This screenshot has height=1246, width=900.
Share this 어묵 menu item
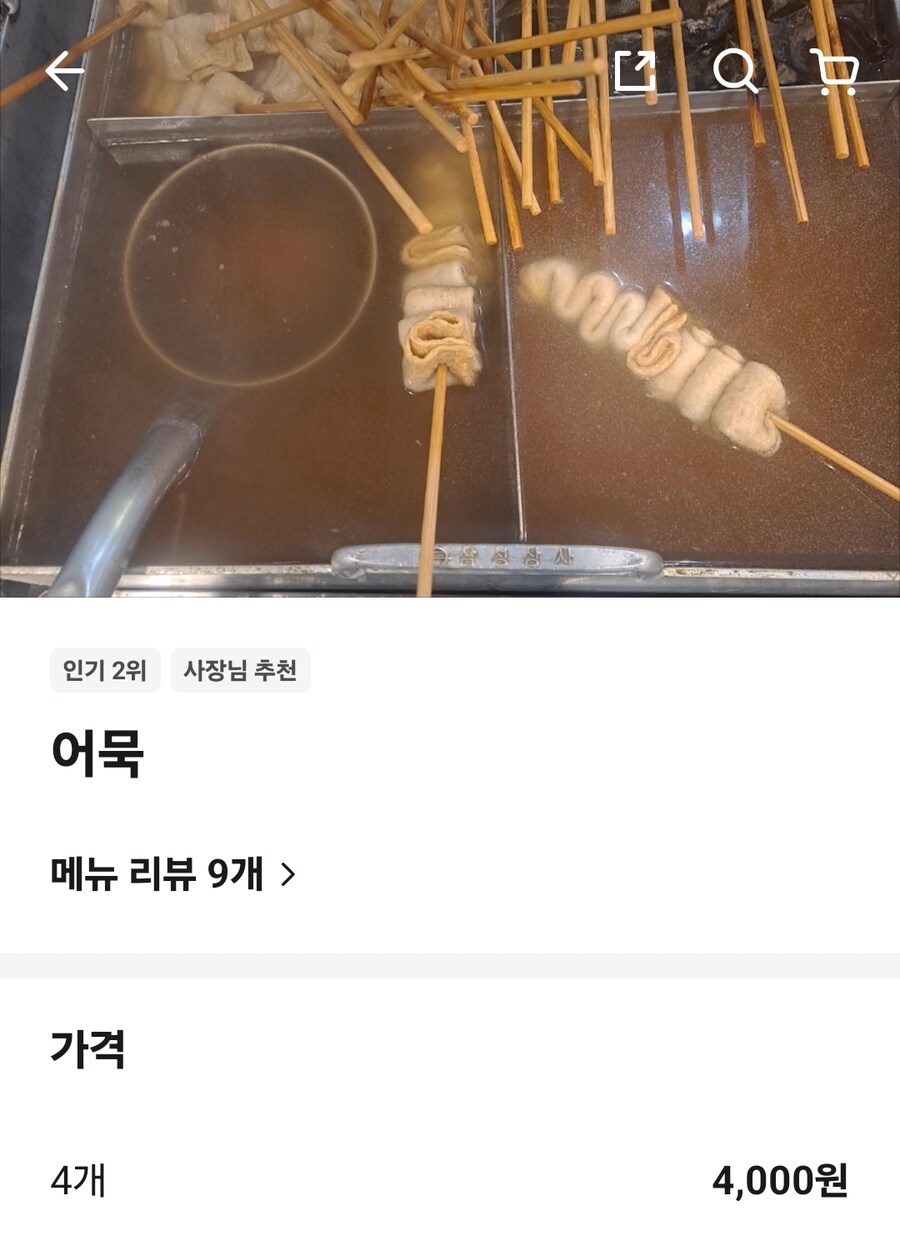point(635,71)
